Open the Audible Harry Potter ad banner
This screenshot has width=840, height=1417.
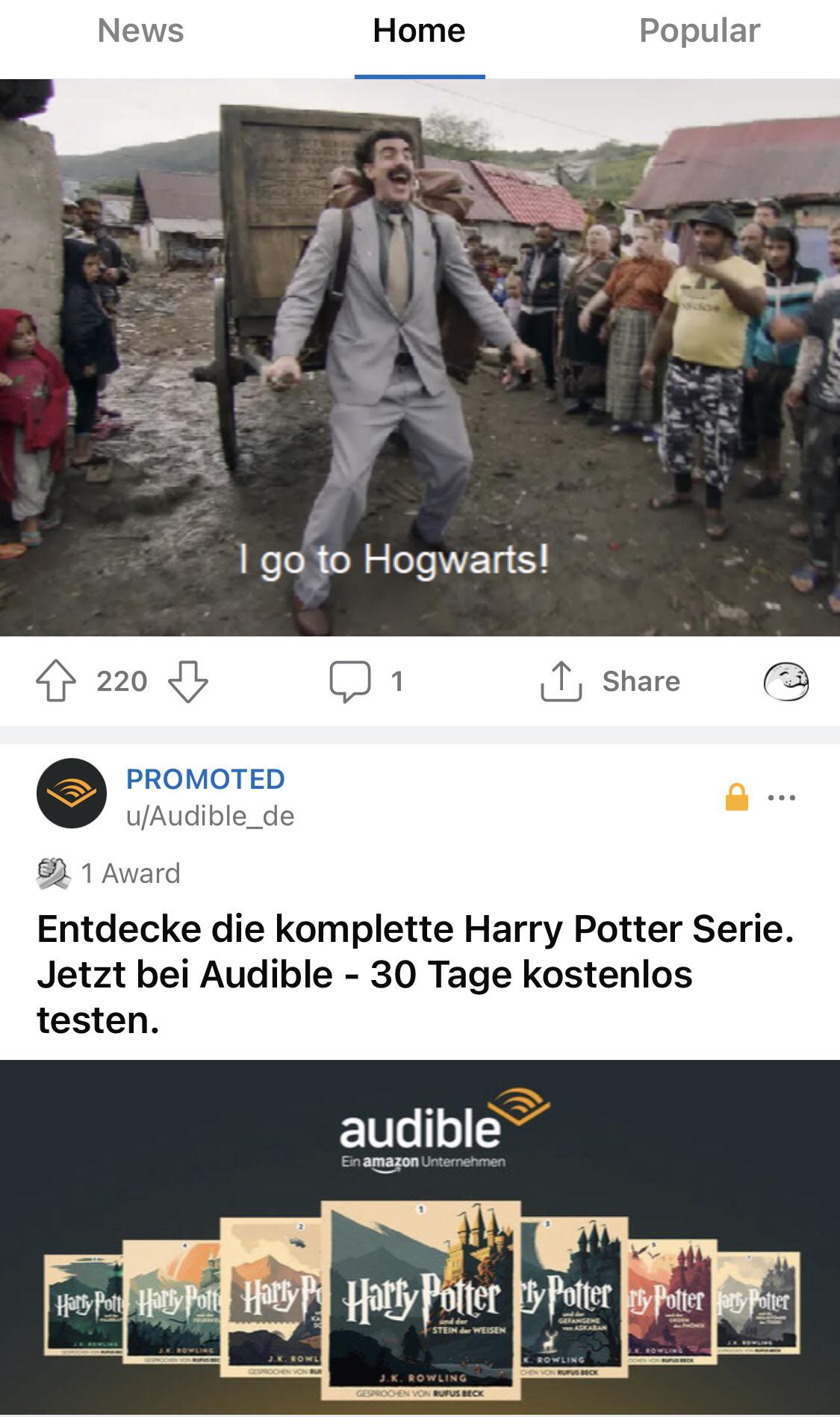pyautogui.click(x=420, y=1238)
